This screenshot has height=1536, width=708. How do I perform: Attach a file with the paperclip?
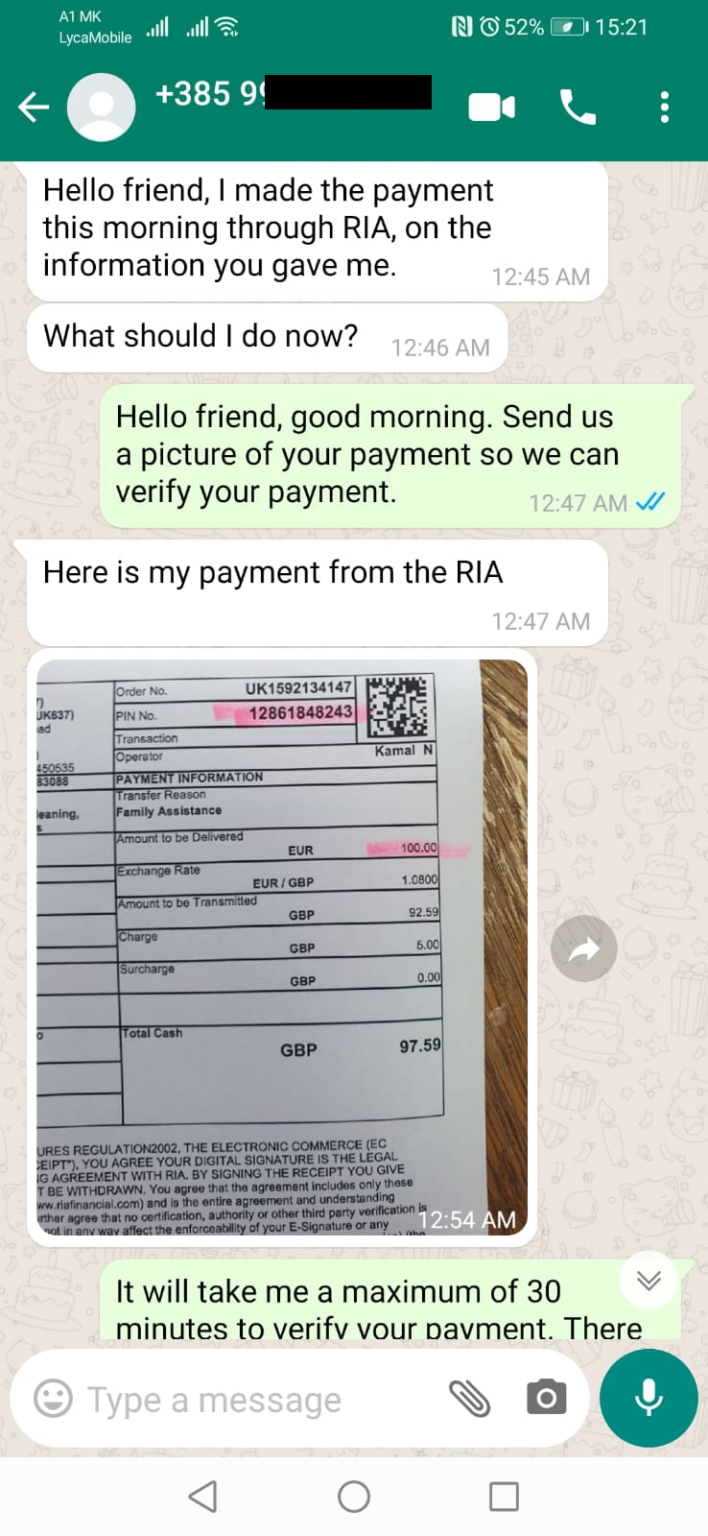(x=469, y=1399)
